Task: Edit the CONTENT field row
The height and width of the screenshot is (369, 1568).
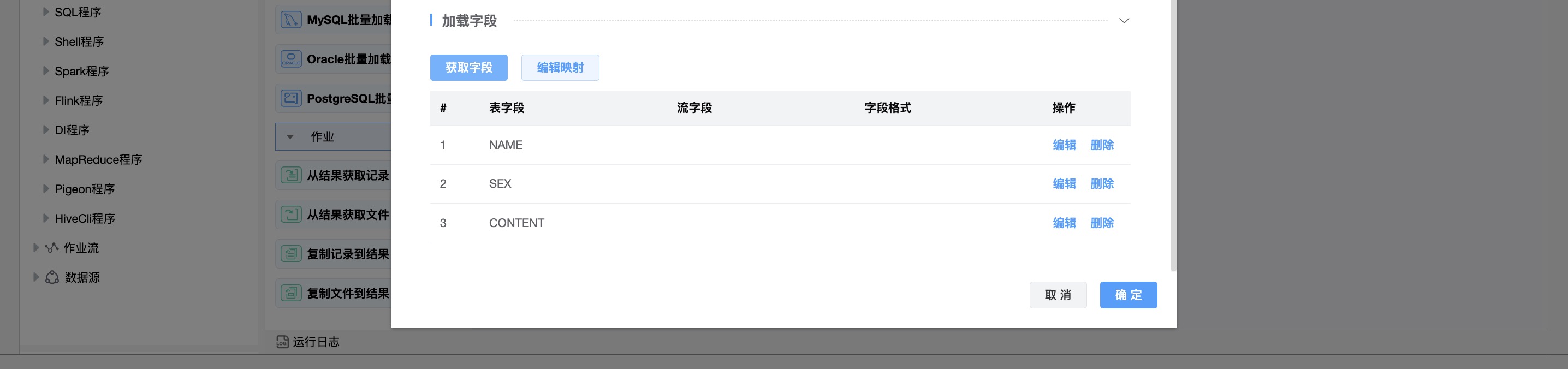Action: point(1064,223)
